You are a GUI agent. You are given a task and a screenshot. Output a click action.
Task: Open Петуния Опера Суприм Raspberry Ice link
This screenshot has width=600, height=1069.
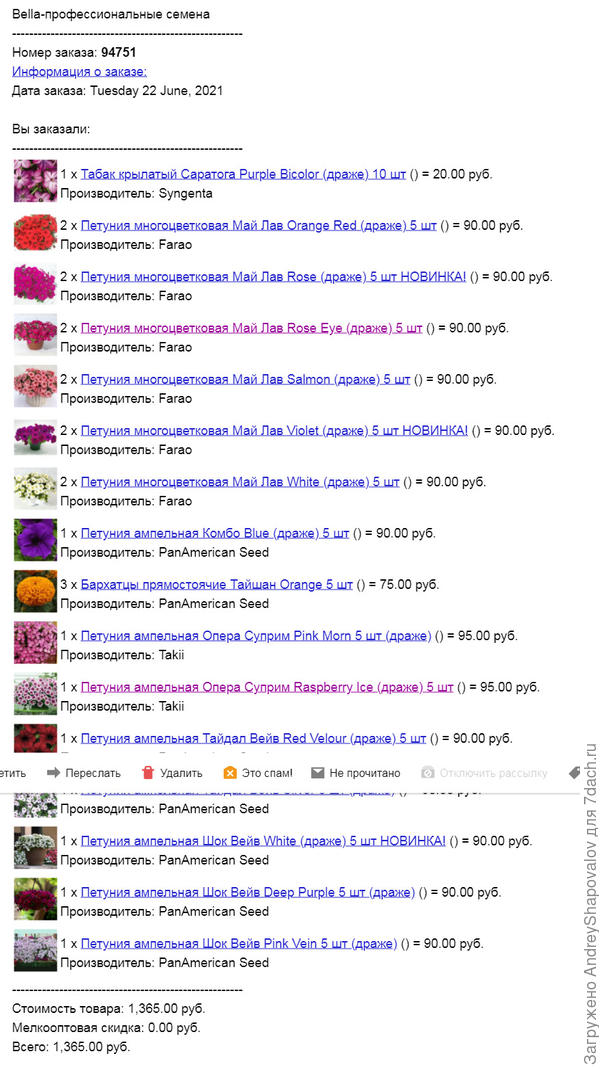(x=266, y=687)
